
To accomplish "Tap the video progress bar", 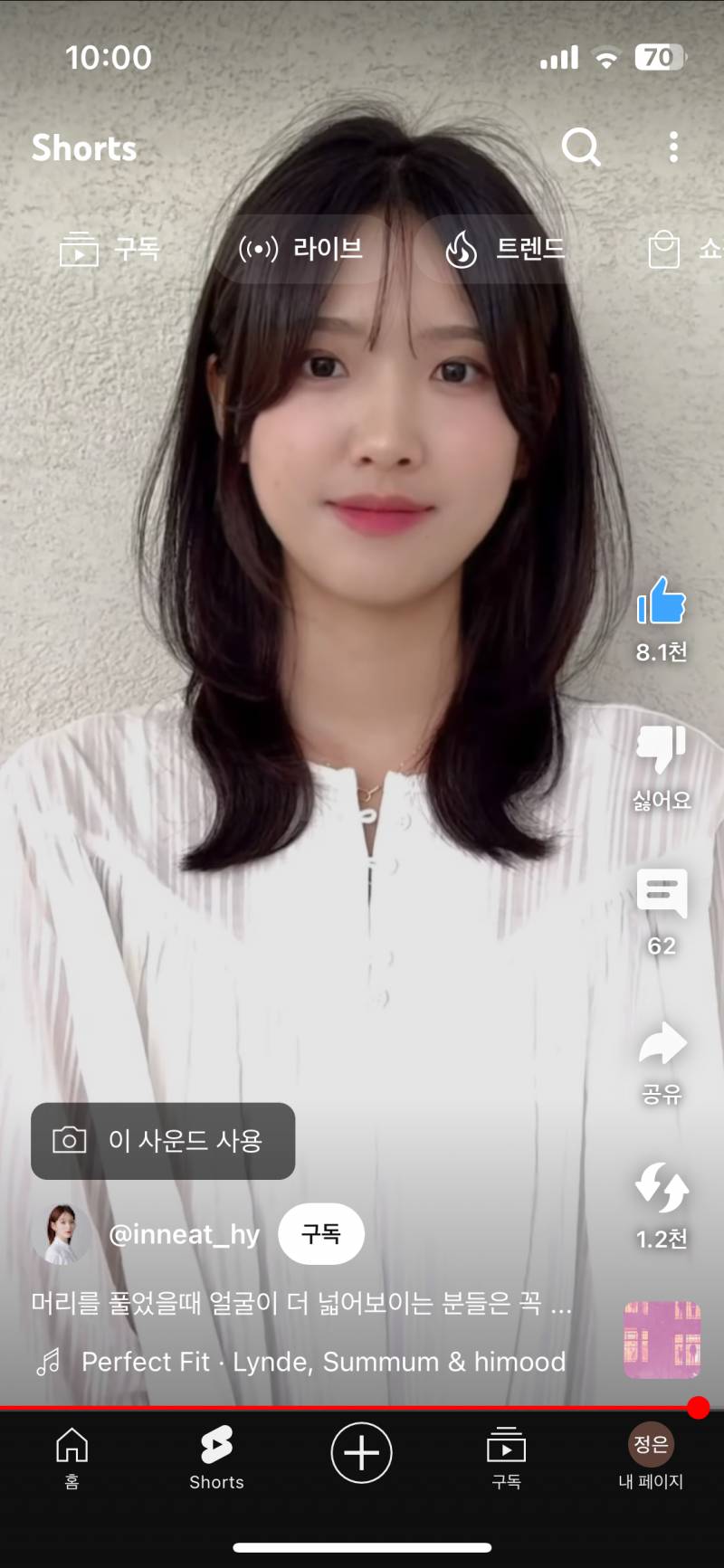I will coord(362,1407).
